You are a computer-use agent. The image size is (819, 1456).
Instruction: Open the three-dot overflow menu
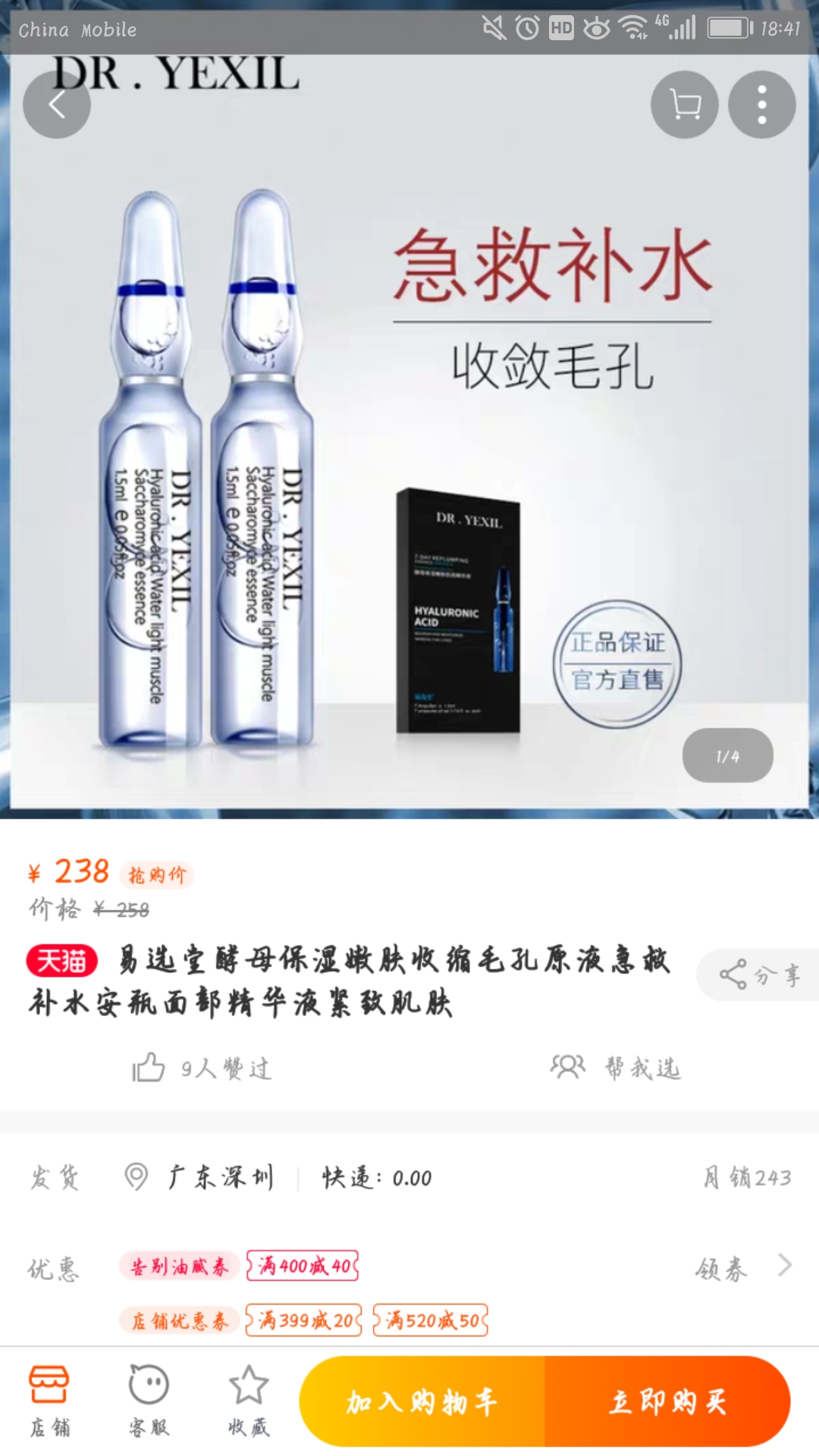tap(762, 105)
